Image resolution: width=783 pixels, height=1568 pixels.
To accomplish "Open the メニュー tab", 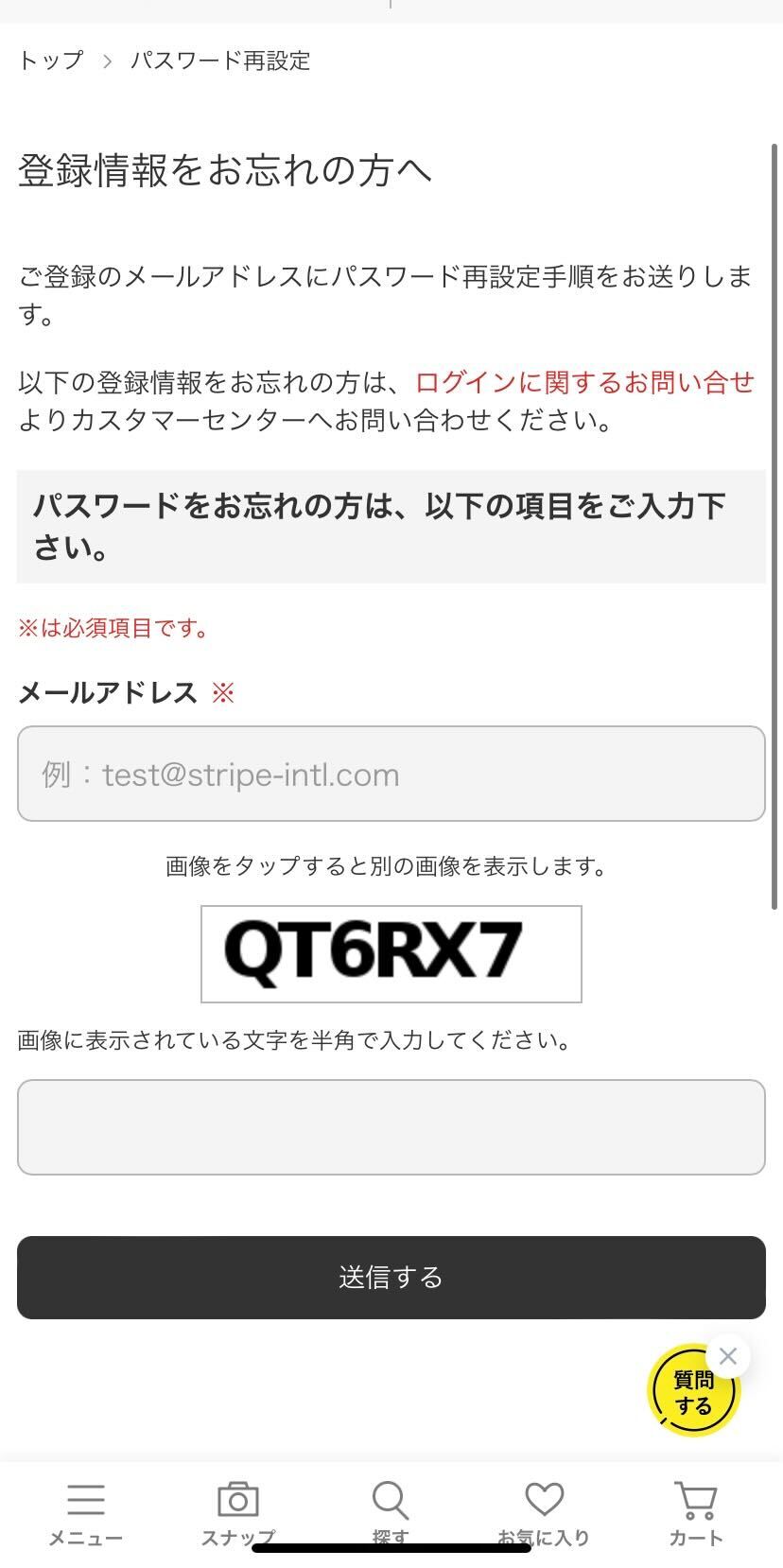I will pyautogui.click(x=86, y=1511).
